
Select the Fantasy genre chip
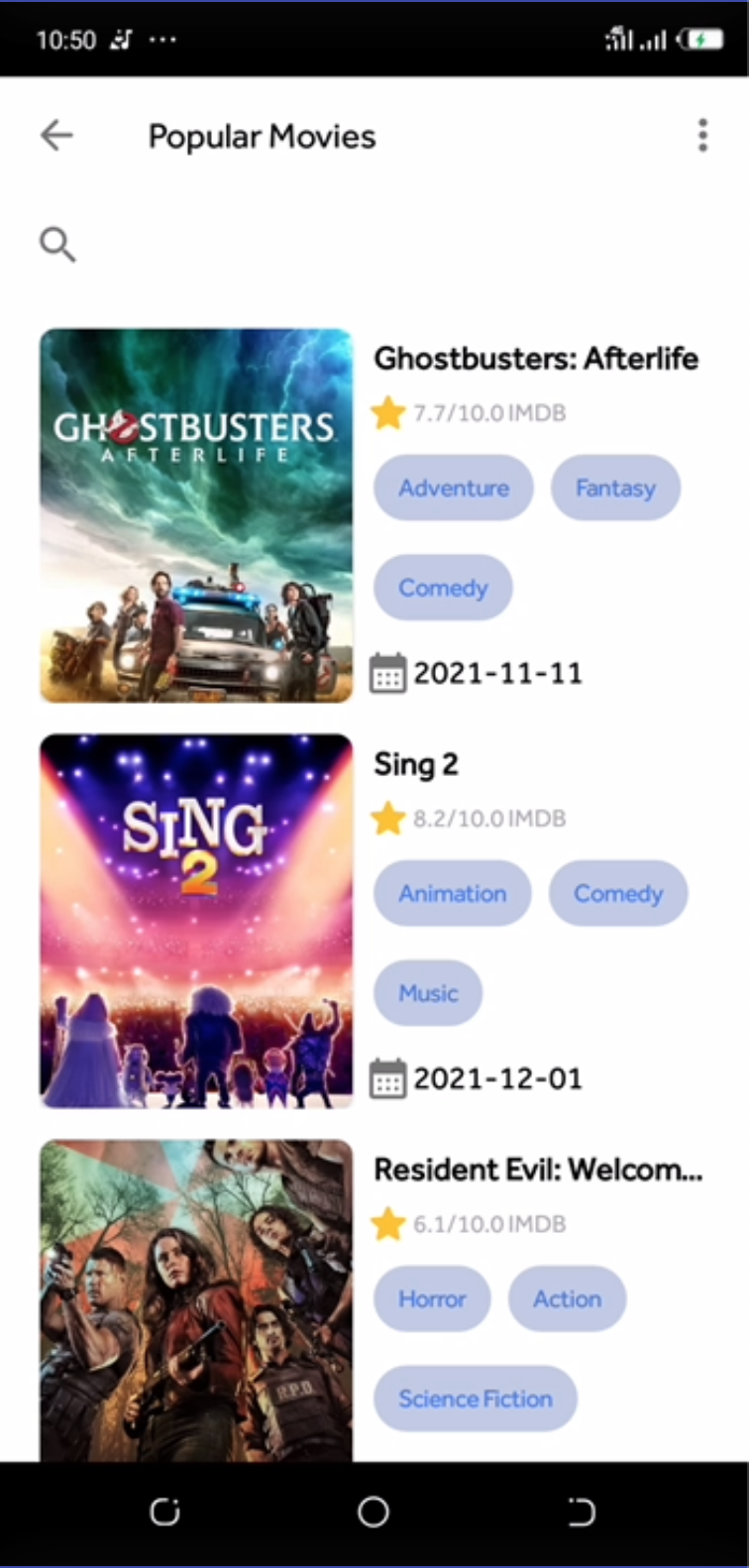point(615,488)
